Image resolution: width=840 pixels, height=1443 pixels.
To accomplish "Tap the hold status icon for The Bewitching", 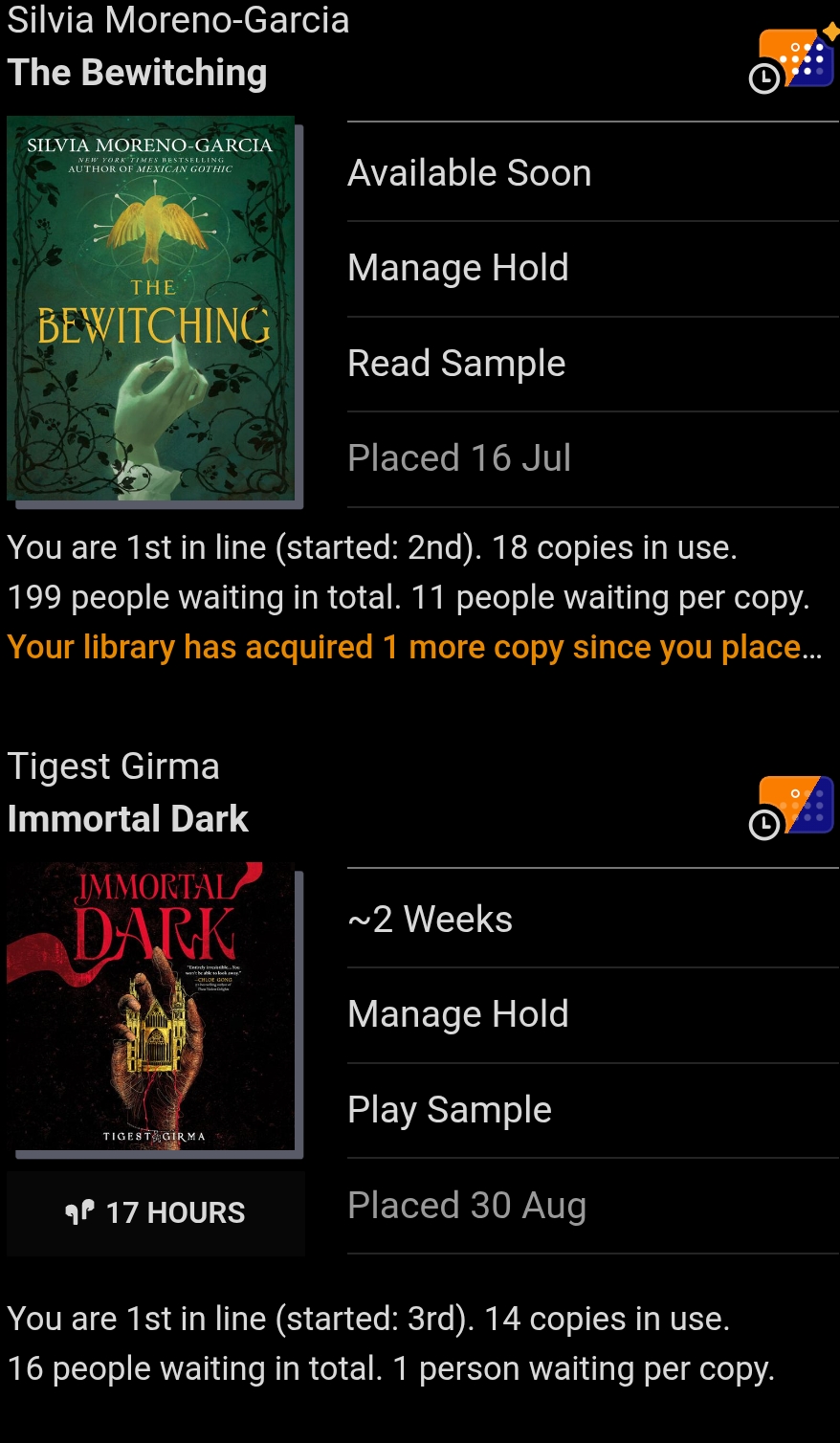I will [x=793, y=60].
